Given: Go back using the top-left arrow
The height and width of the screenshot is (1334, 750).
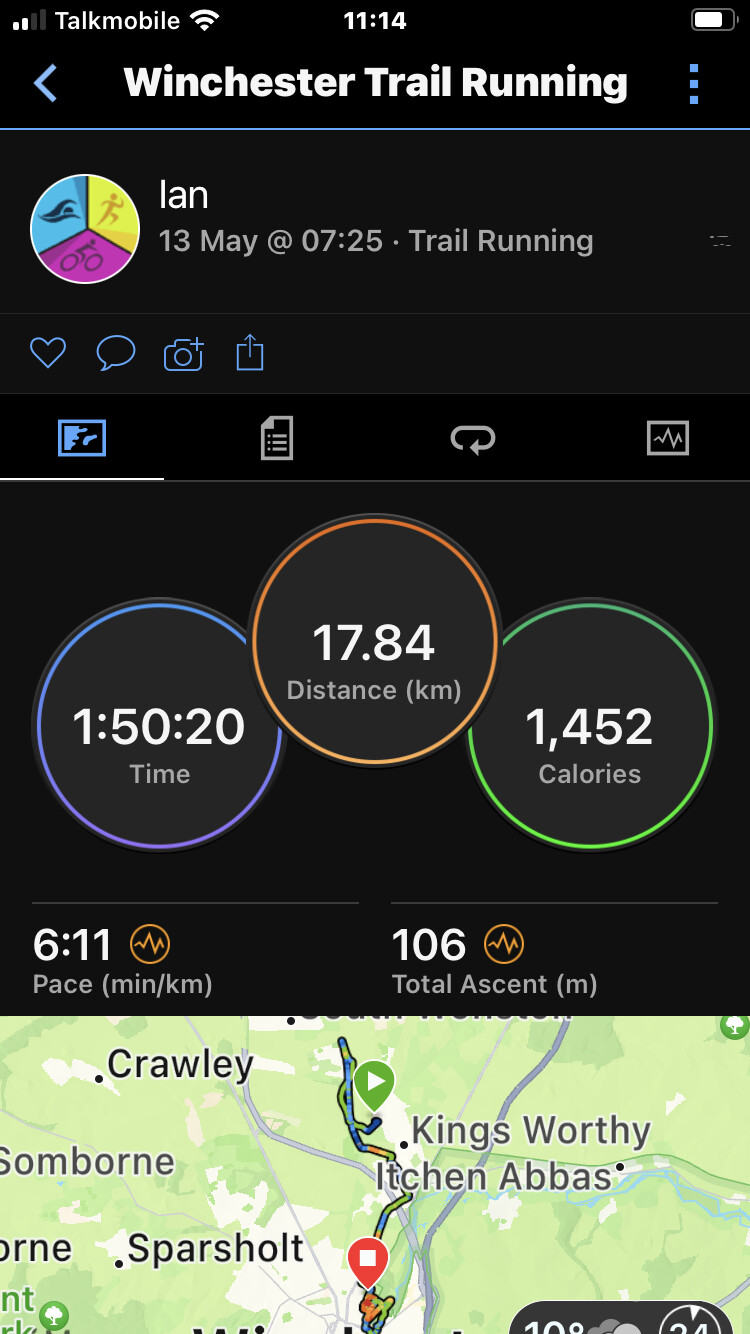Looking at the screenshot, I should tap(45, 84).
